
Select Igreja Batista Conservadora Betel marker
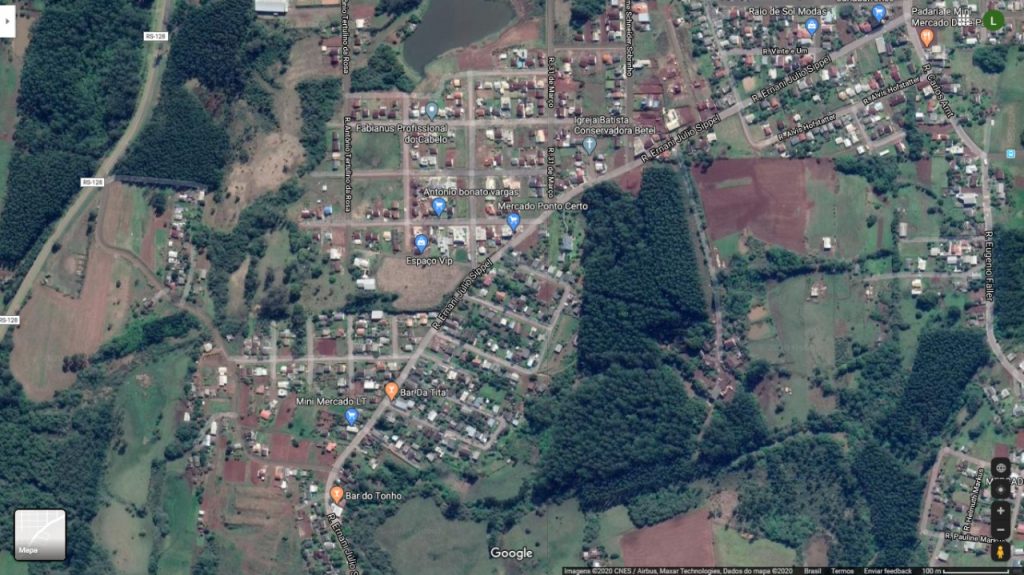click(589, 144)
